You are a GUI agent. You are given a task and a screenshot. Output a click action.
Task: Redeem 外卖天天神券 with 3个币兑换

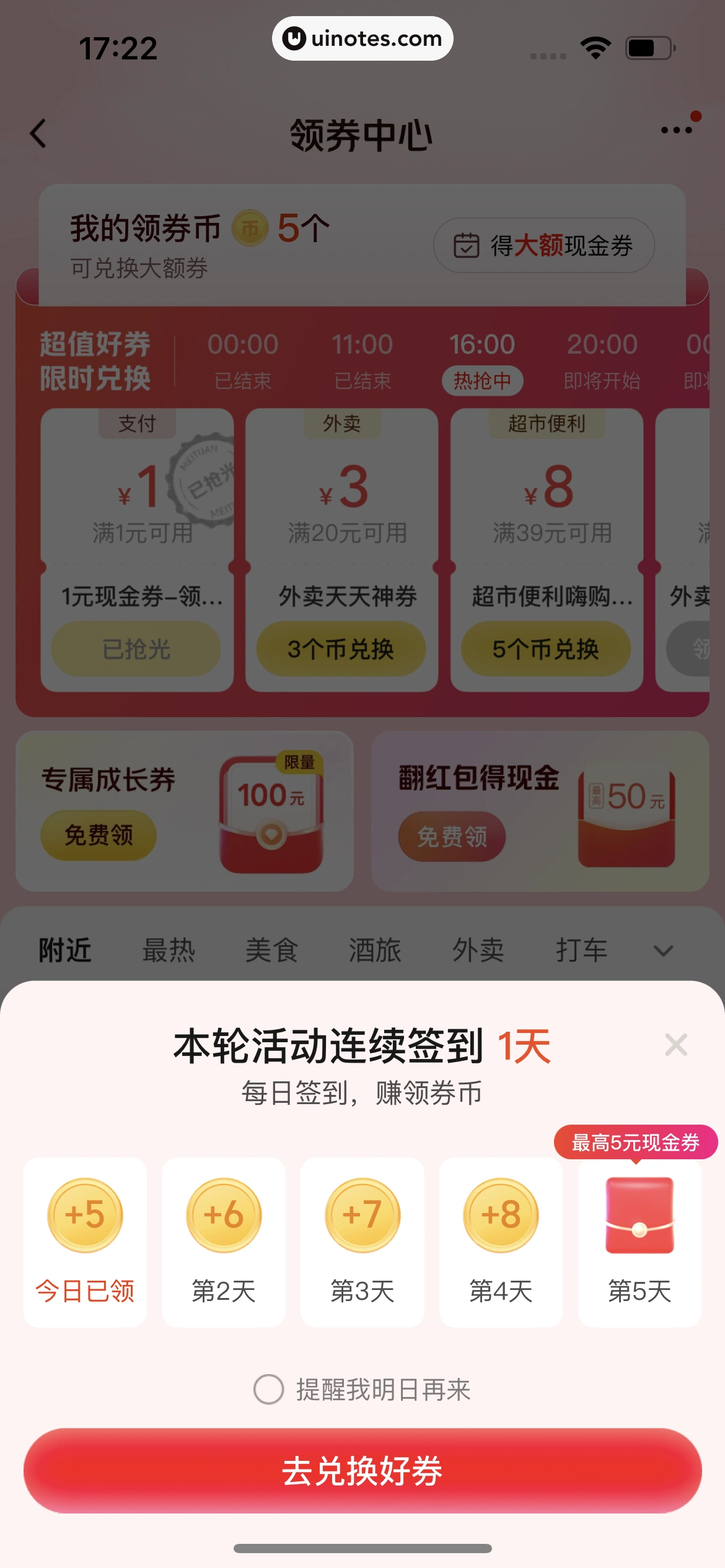pos(342,649)
